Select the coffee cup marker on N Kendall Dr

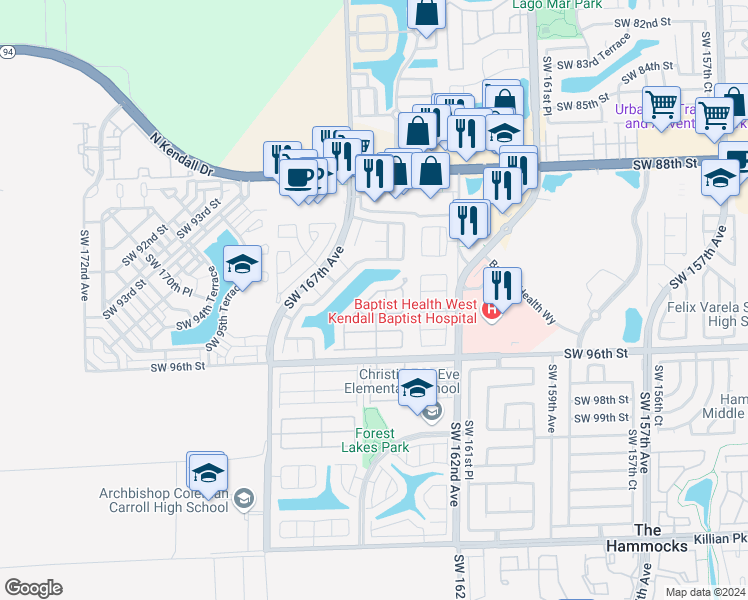point(295,177)
